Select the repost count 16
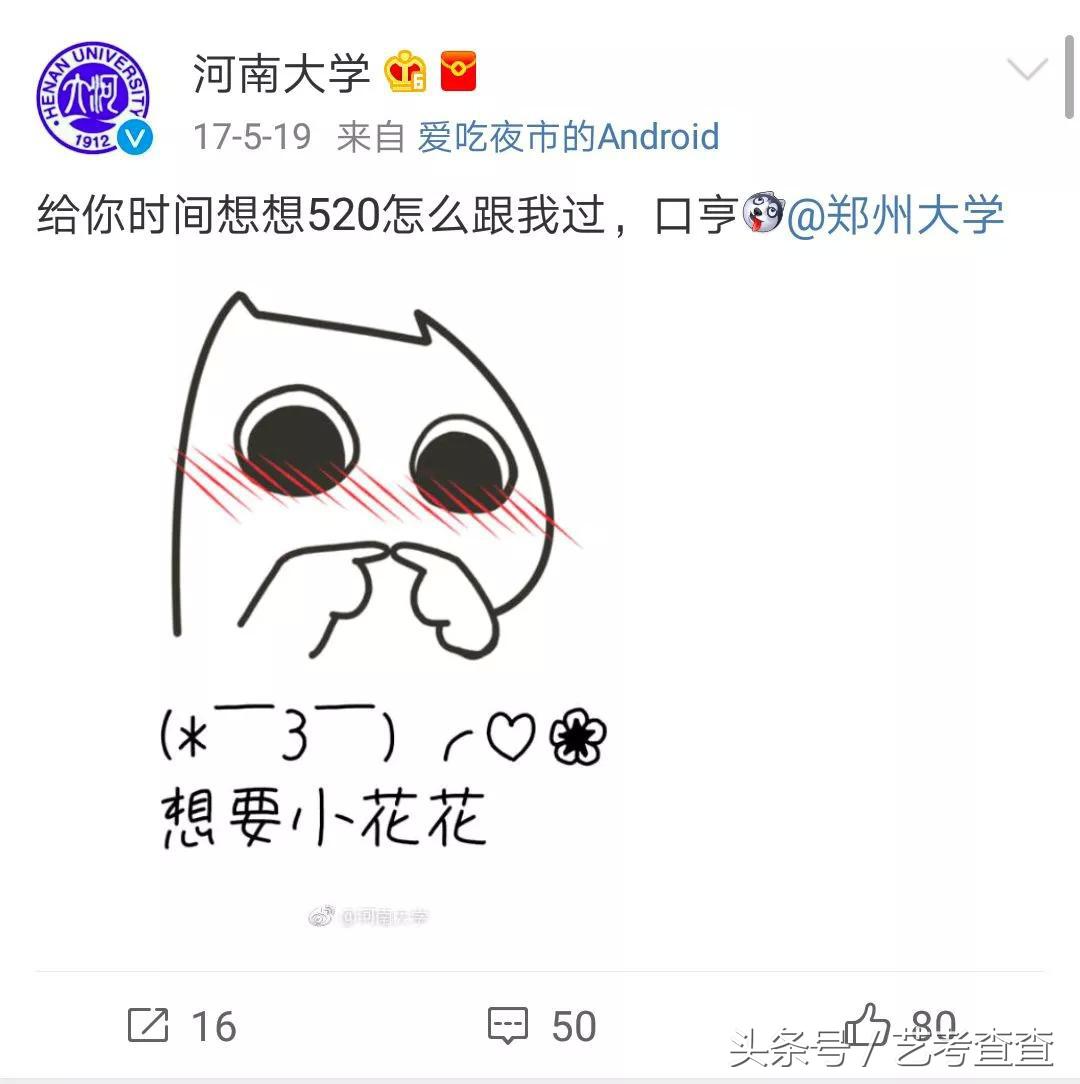 [x=214, y=1025]
